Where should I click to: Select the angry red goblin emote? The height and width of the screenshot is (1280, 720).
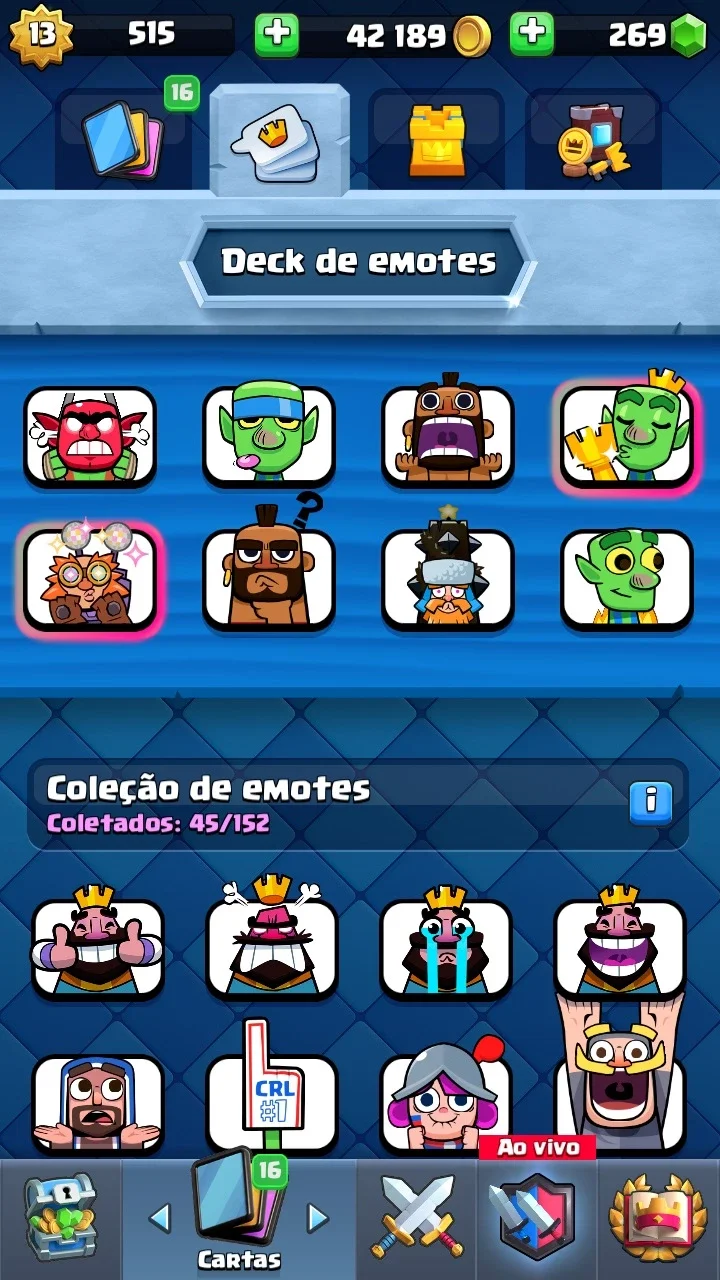90,436
